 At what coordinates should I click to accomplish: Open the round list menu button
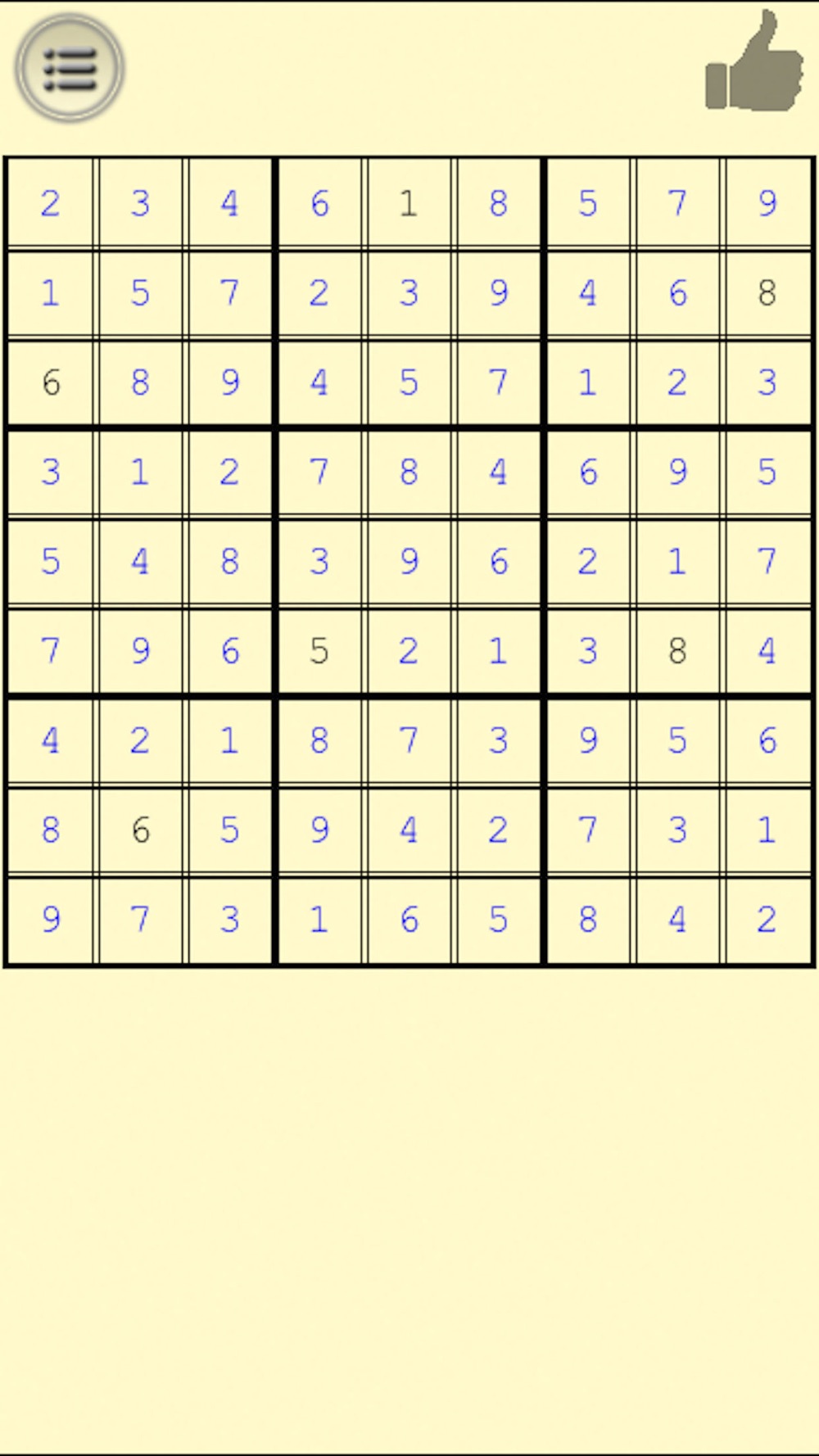(x=70, y=68)
